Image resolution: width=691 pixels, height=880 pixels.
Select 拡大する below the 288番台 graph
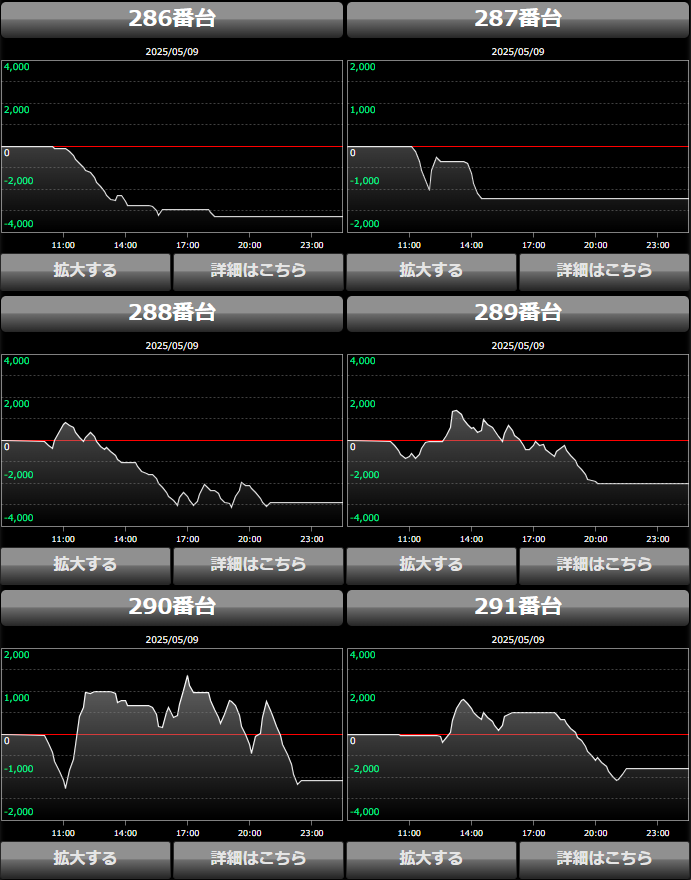pos(86,564)
